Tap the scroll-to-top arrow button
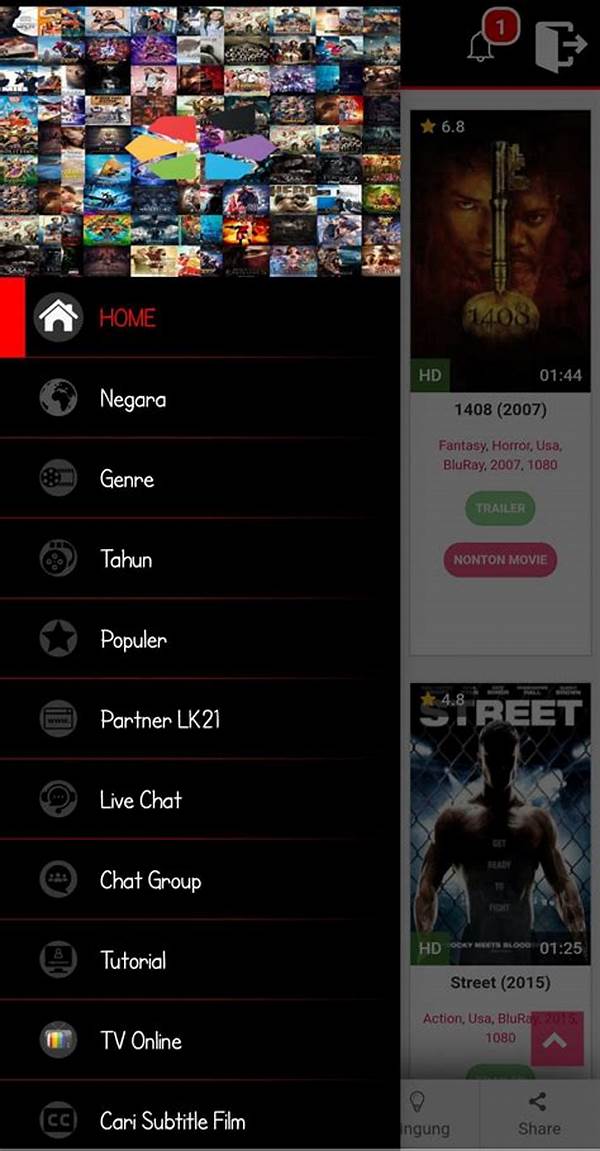600x1151 pixels. click(557, 1042)
